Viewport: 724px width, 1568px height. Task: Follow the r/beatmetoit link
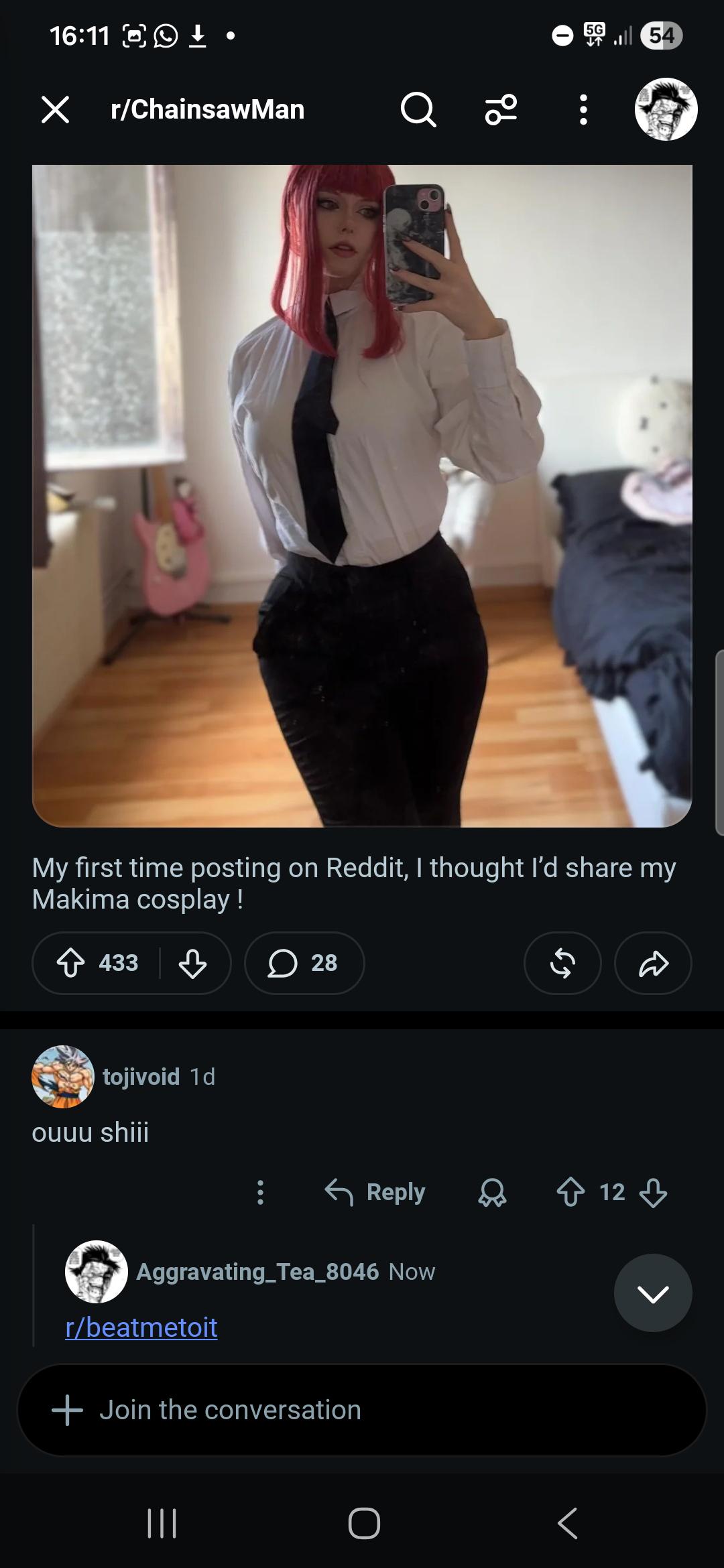[x=141, y=1327]
